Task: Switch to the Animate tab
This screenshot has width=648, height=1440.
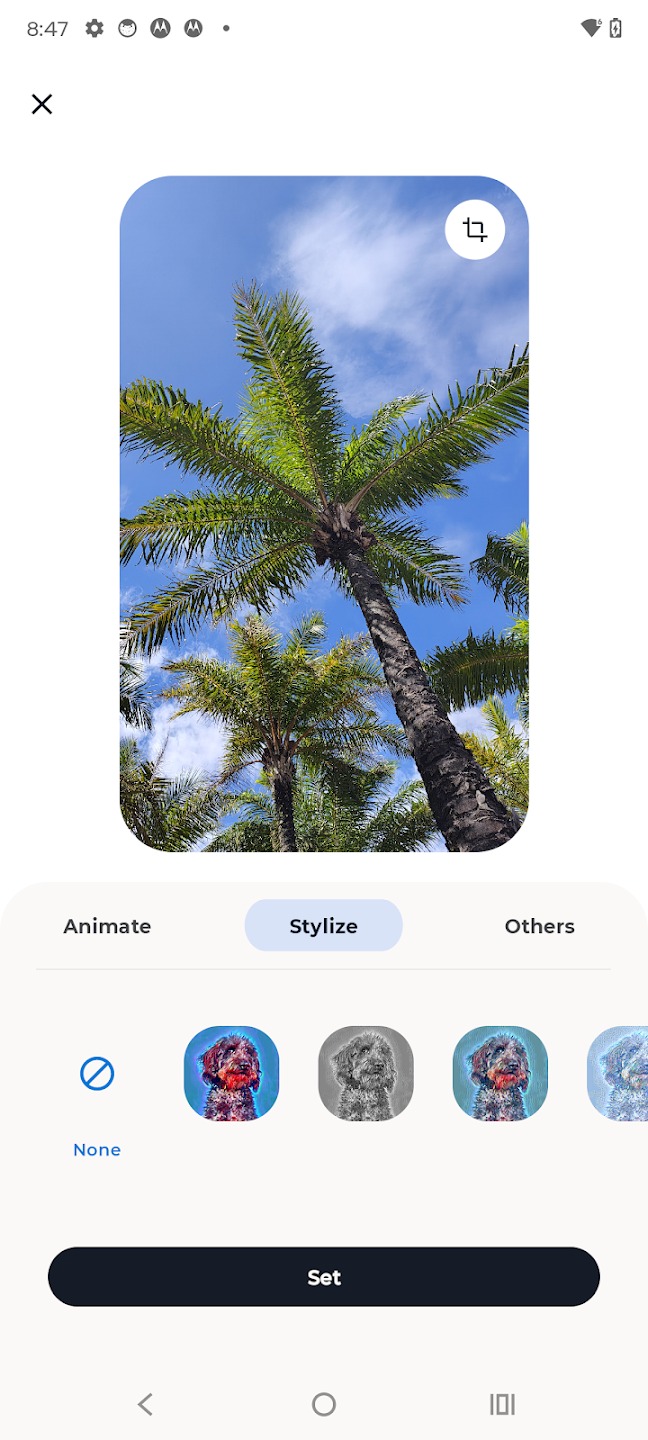Action: coord(107,926)
